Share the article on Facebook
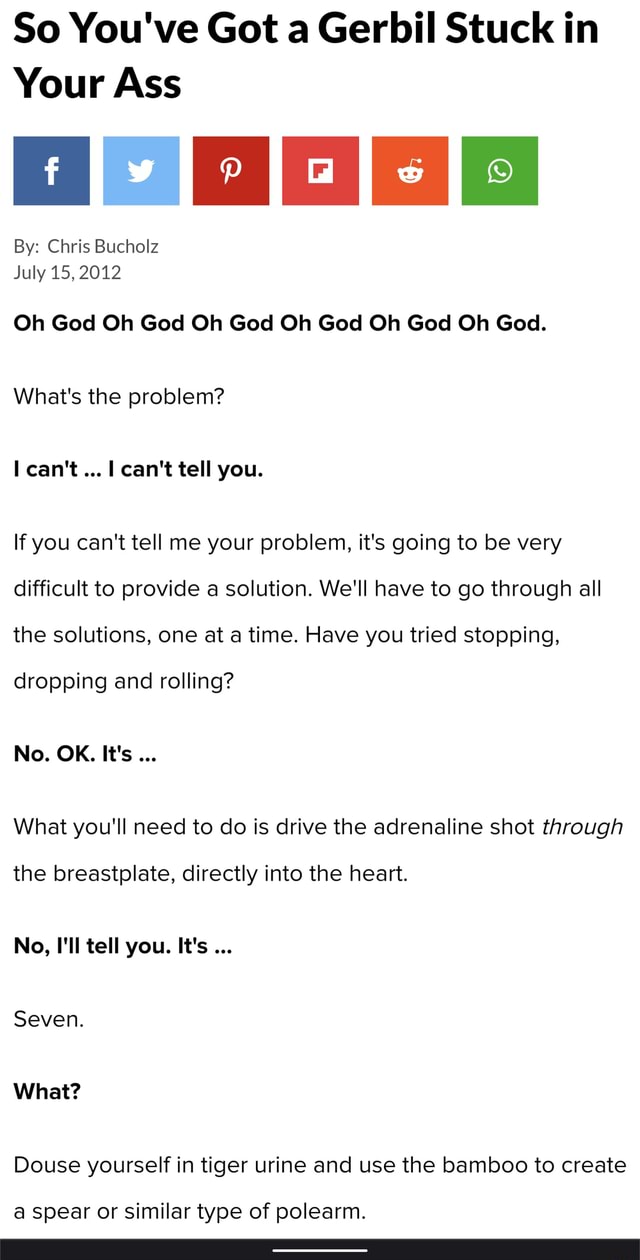This screenshot has height=1260, width=640. (51, 171)
